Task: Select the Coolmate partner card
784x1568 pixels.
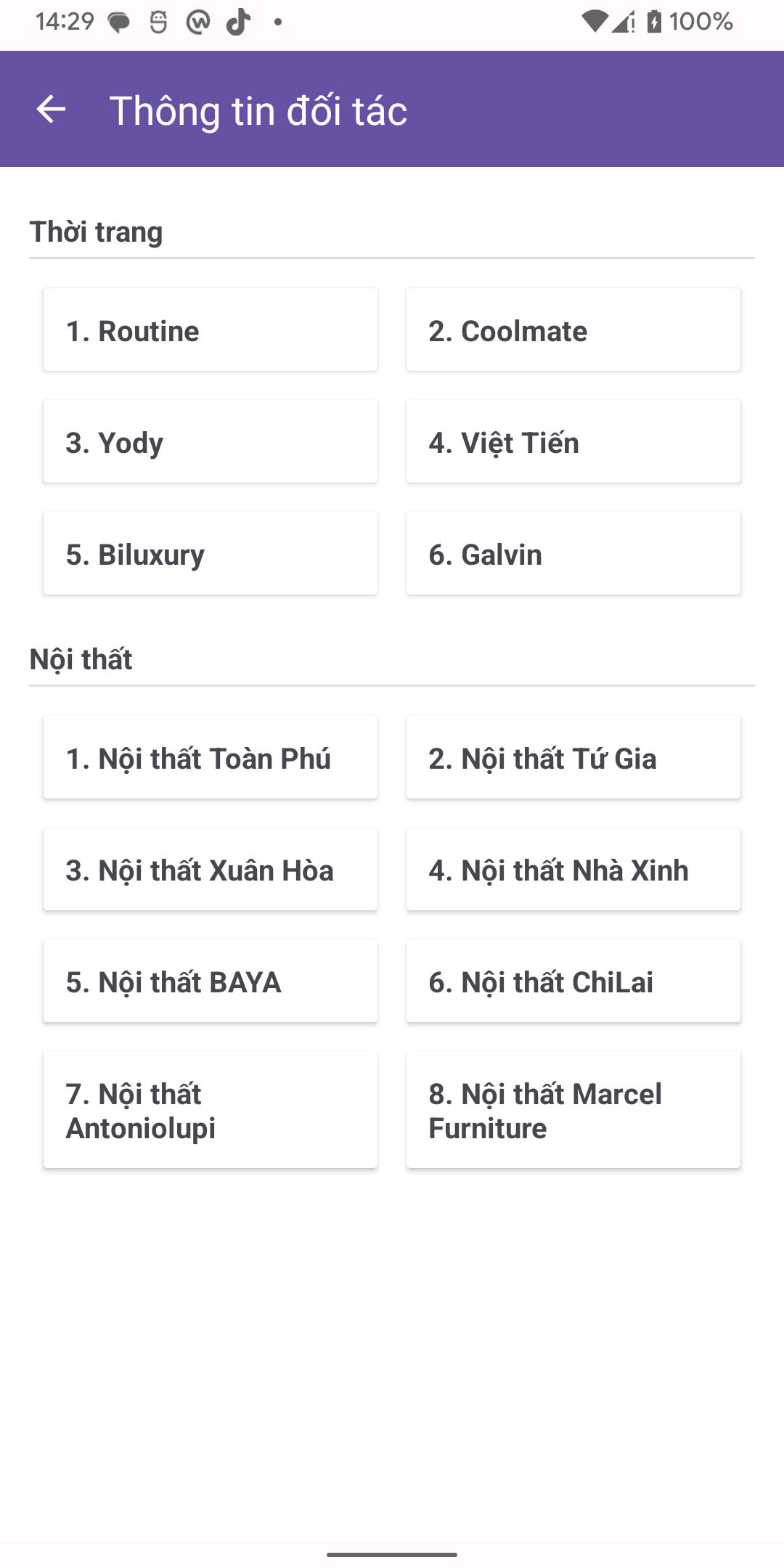Action: 573,330
